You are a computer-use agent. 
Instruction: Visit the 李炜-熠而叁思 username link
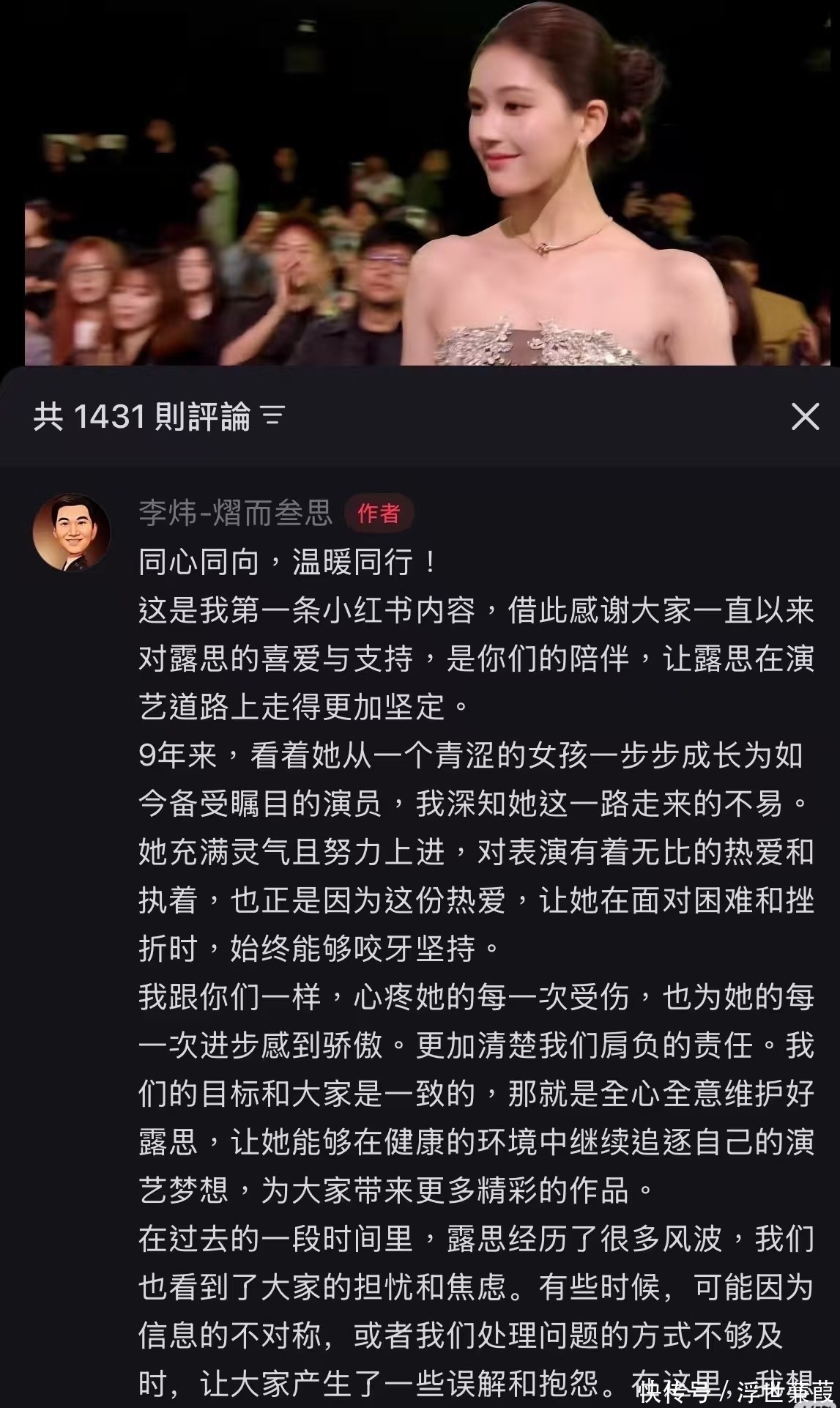pyautogui.click(x=235, y=513)
